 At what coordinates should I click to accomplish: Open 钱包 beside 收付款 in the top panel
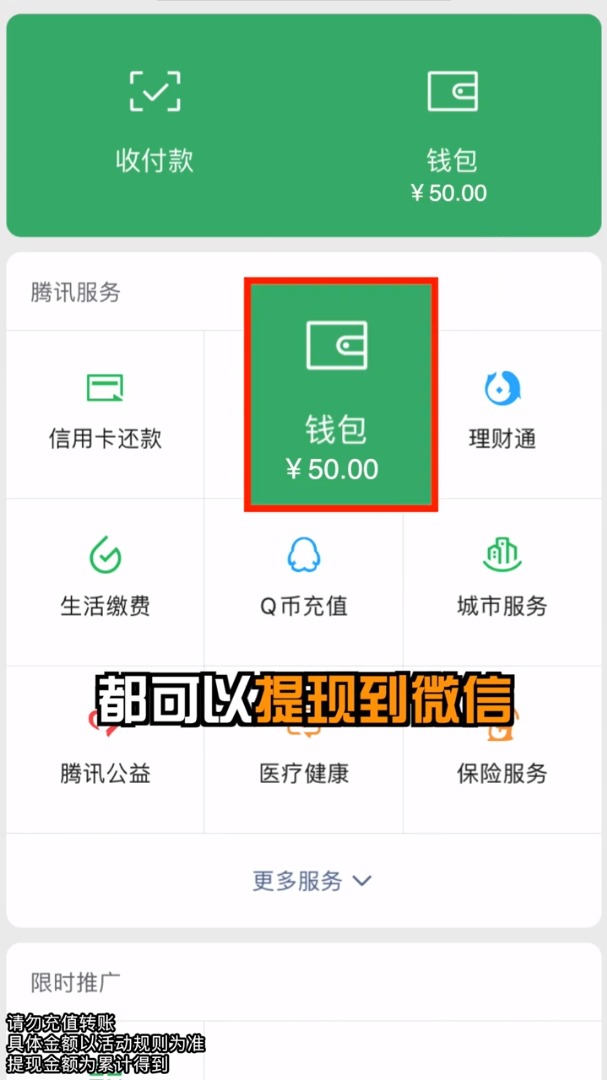[451, 130]
